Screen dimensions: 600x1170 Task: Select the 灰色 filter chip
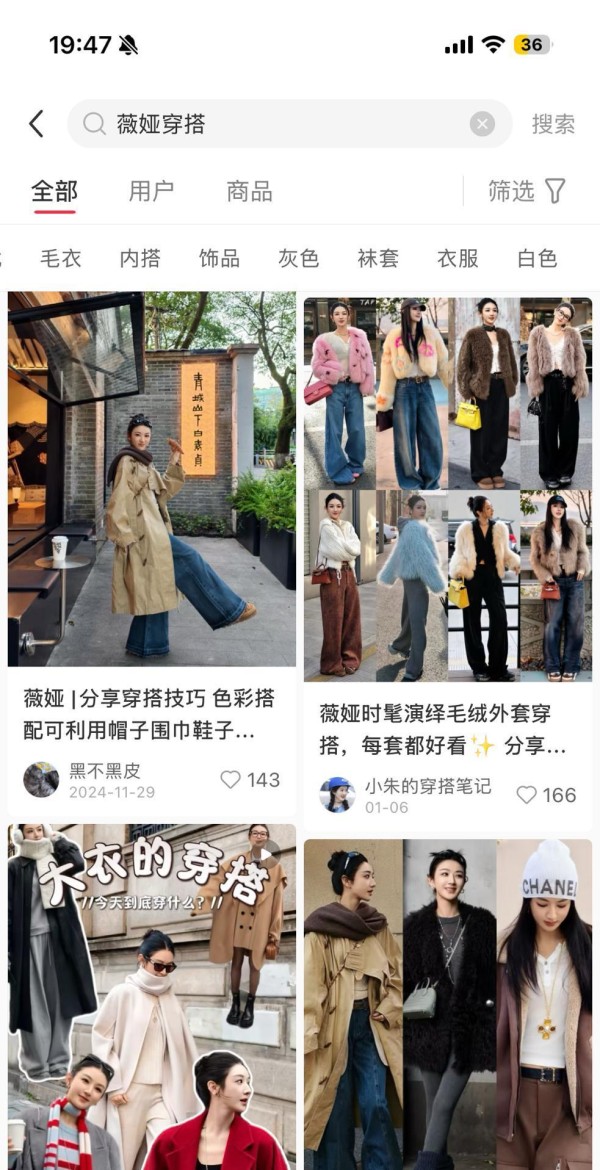(x=298, y=258)
